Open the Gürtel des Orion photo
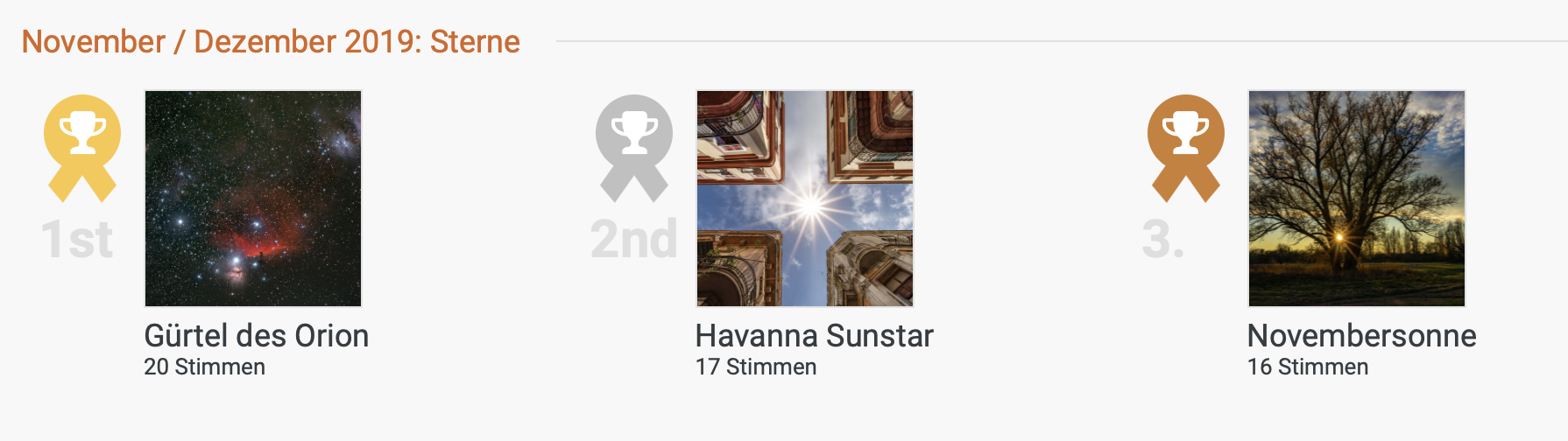Screen dimensions: 1568x441 [x=253, y=199]
